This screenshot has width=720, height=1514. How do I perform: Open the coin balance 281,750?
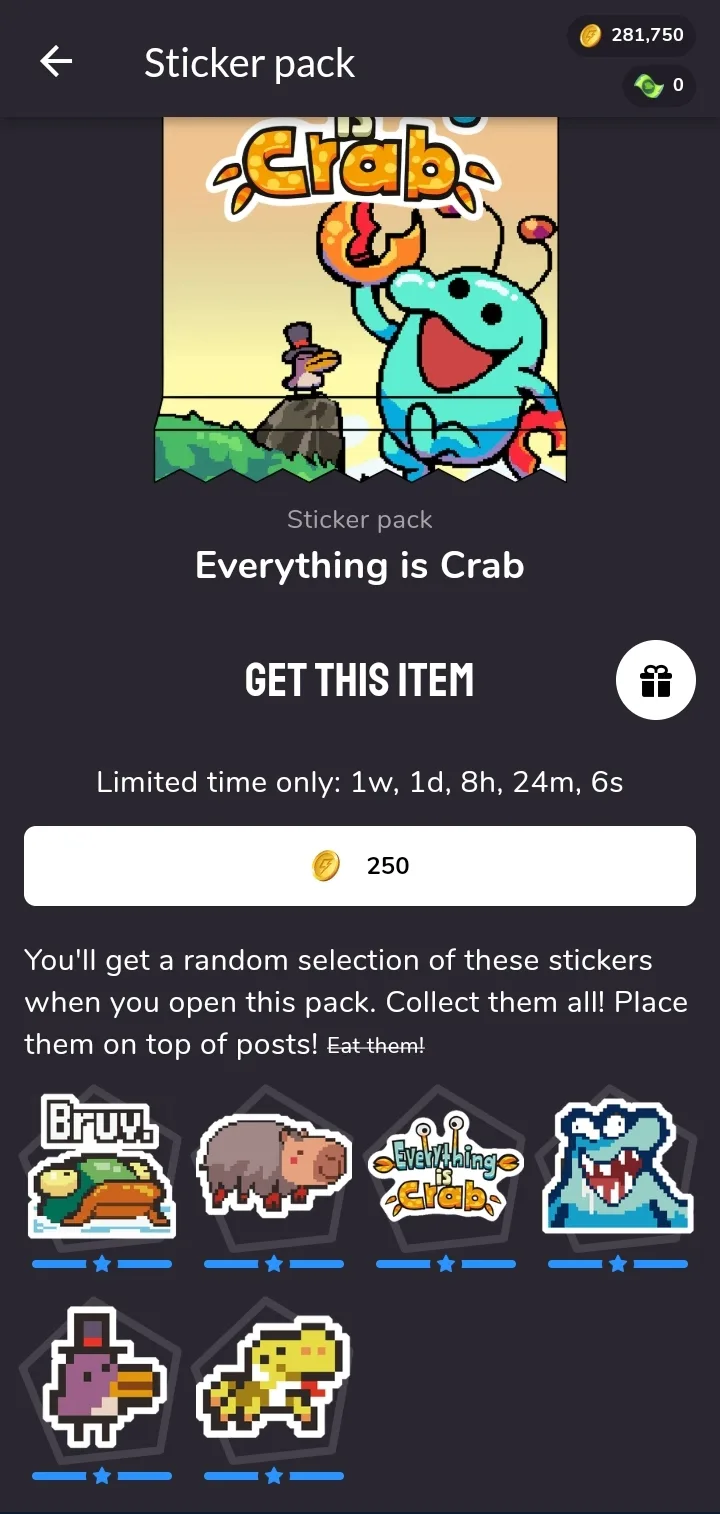click(x=632, y=36)
